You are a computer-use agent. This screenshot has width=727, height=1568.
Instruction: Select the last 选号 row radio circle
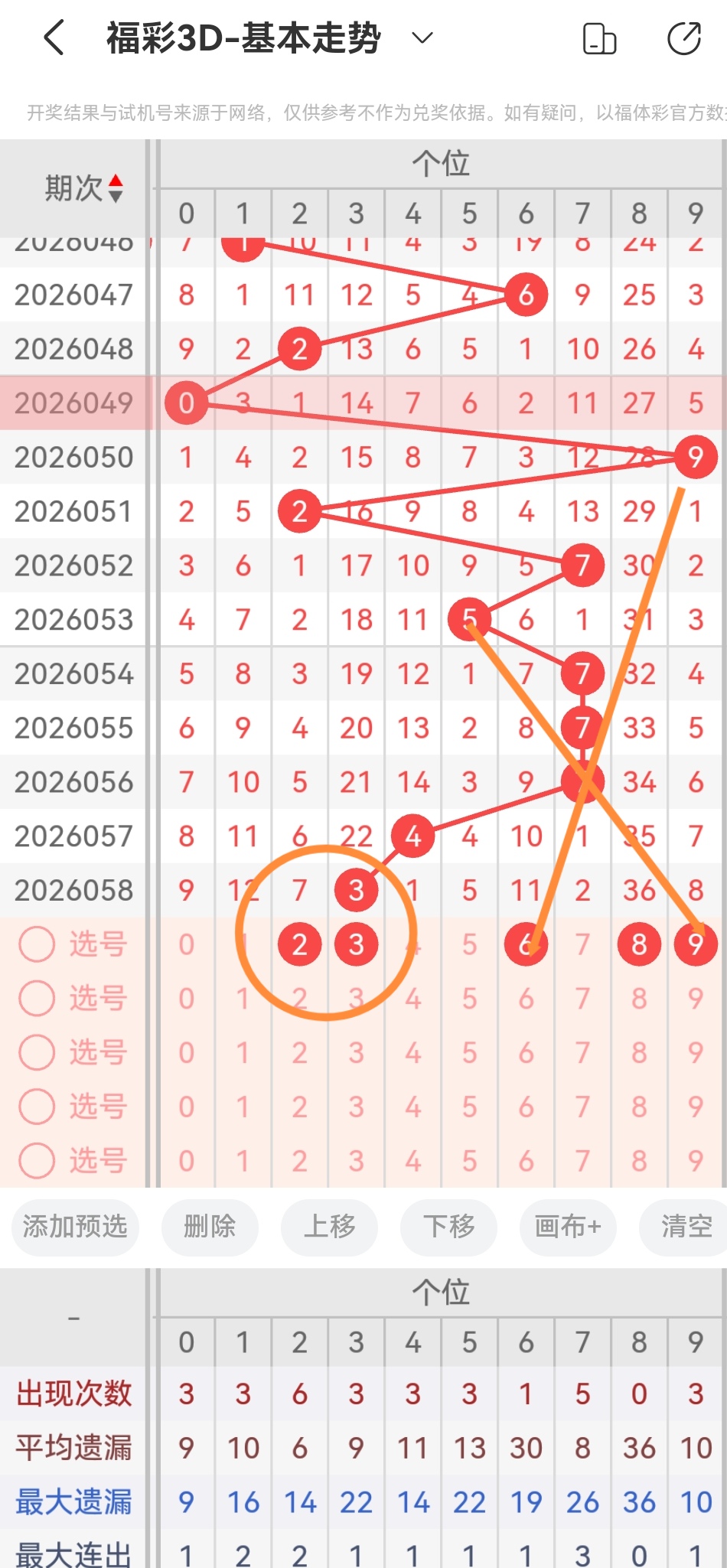36,1159
